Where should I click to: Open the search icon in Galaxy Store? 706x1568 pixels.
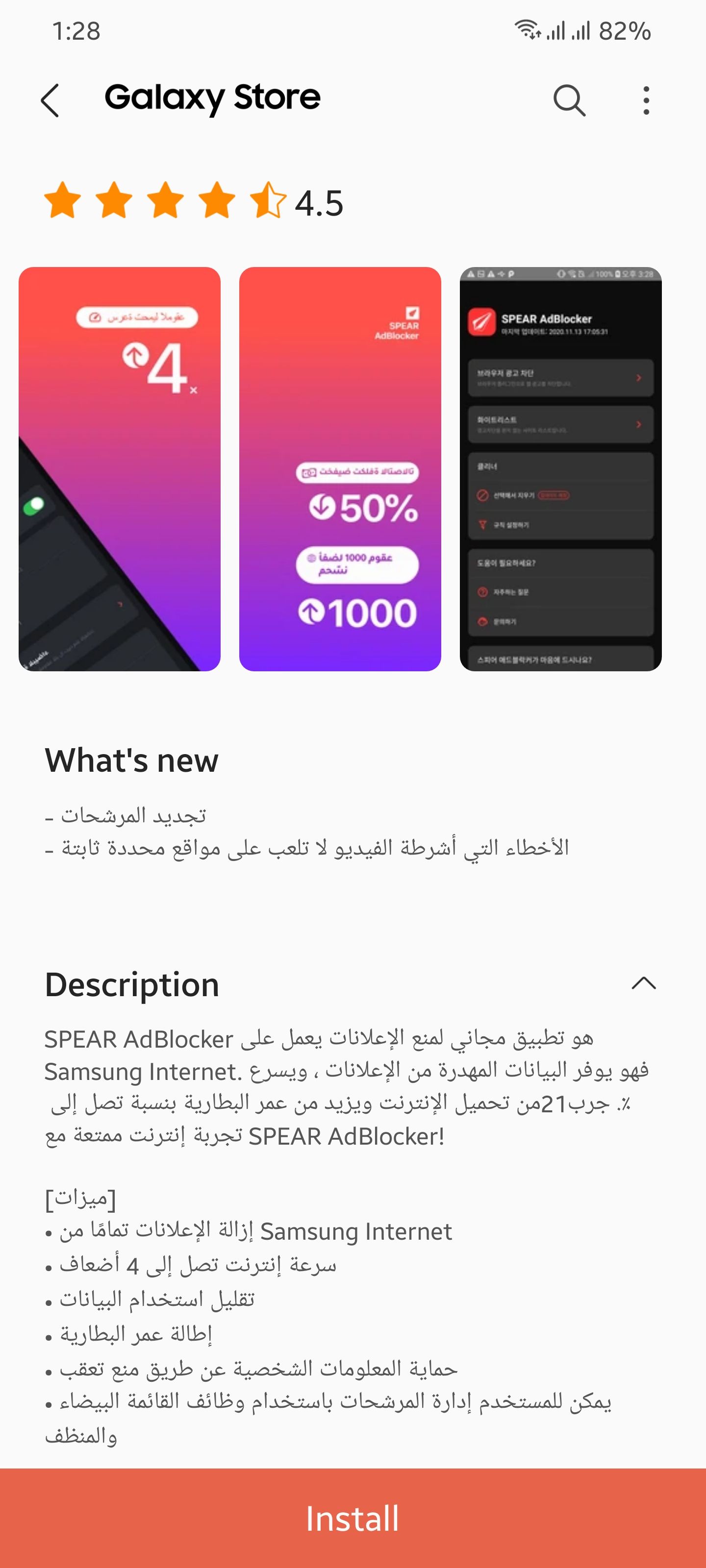coord(569,101)
